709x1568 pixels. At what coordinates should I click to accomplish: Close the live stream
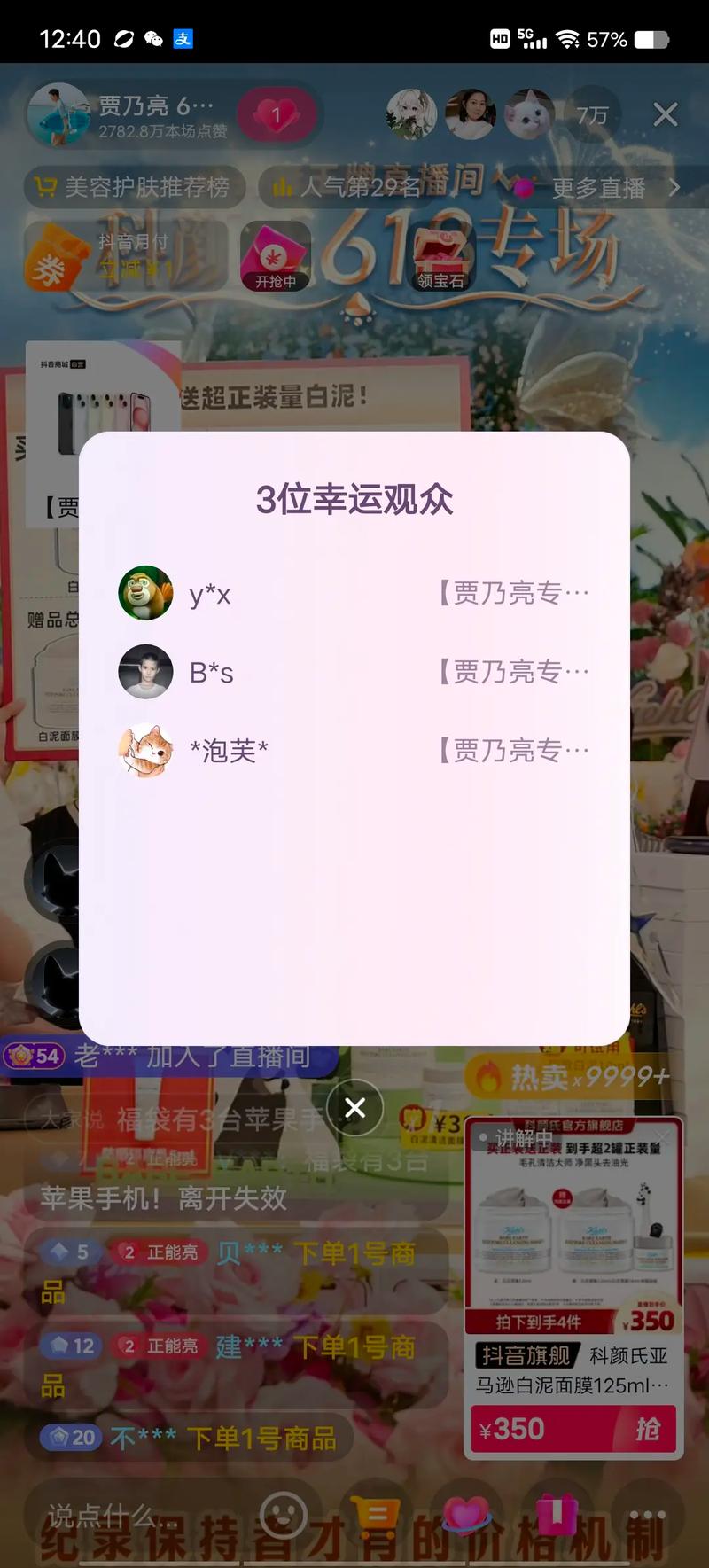(665, 114)
